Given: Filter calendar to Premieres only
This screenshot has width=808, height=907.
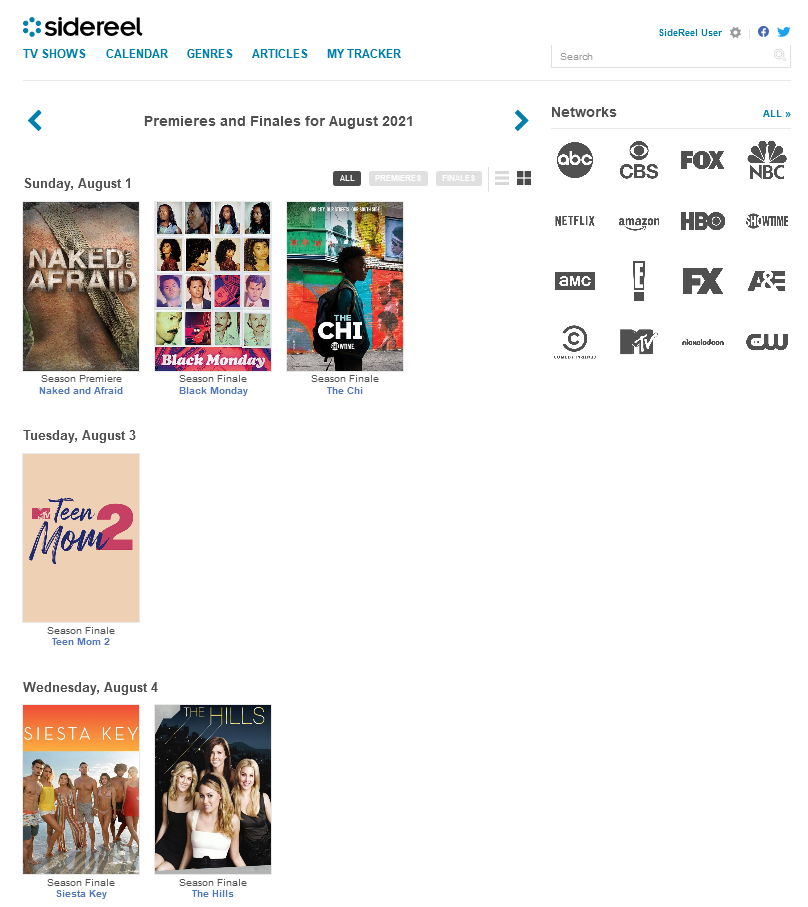Looking at the screenshot, I should tap(398, 178).
